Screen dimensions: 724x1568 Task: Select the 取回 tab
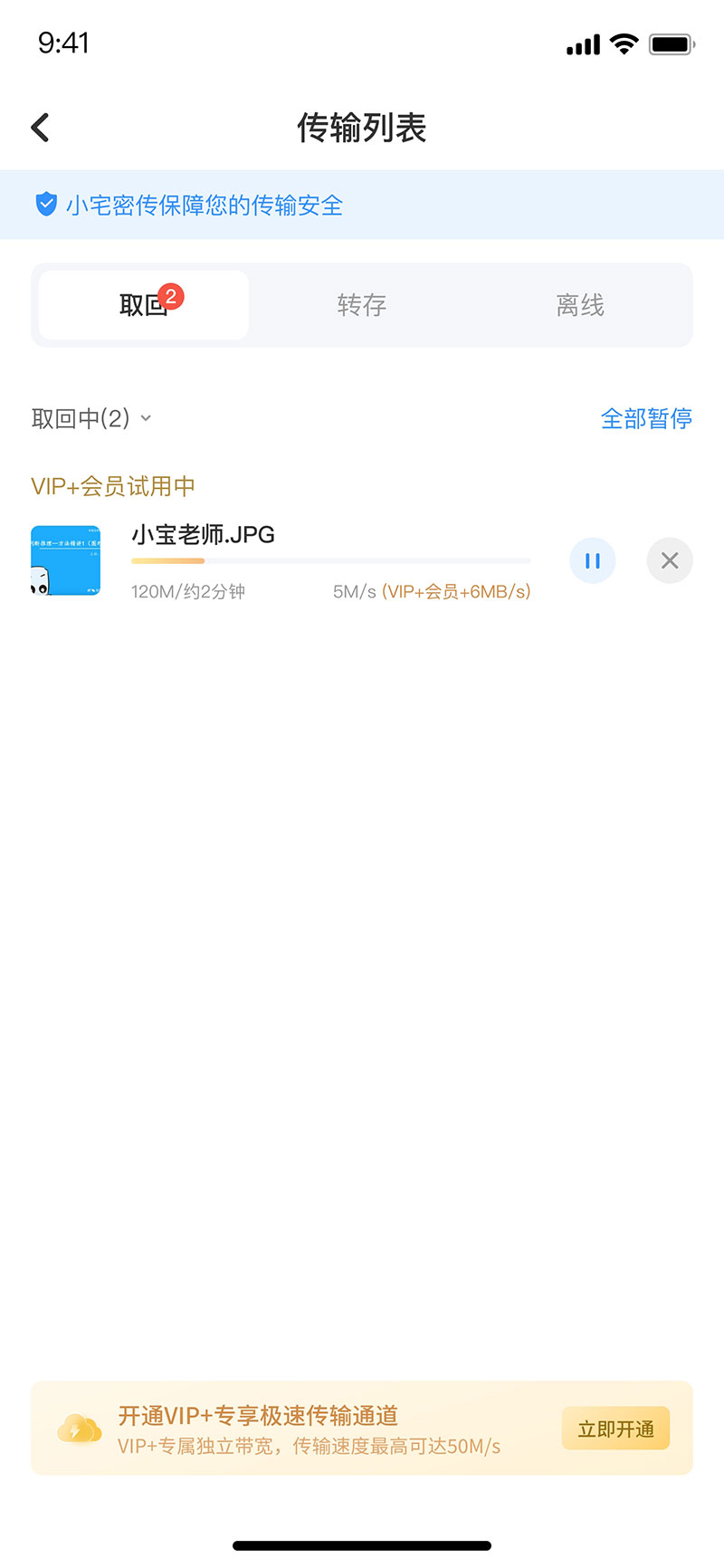click(x=144, y=305)
